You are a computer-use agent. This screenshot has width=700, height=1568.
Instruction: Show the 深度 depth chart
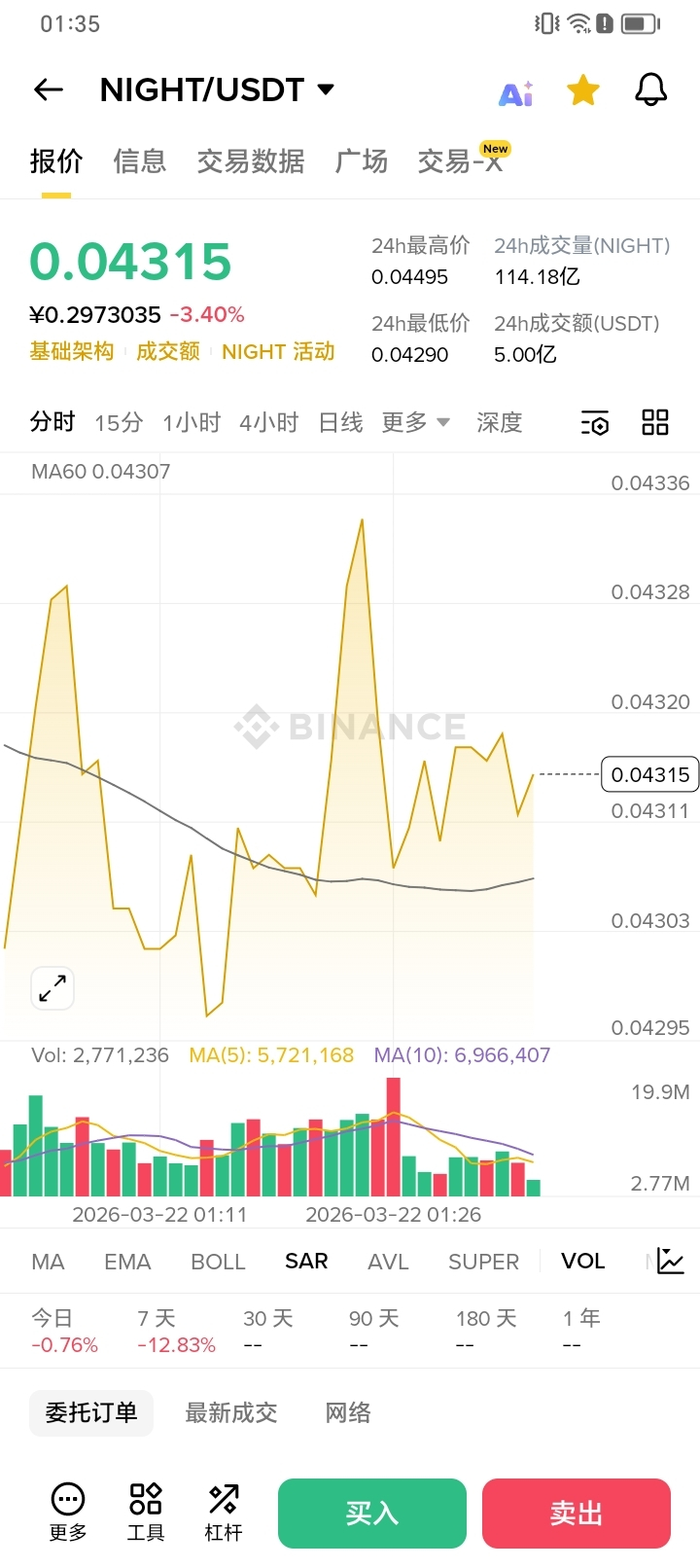coord(500,423)
